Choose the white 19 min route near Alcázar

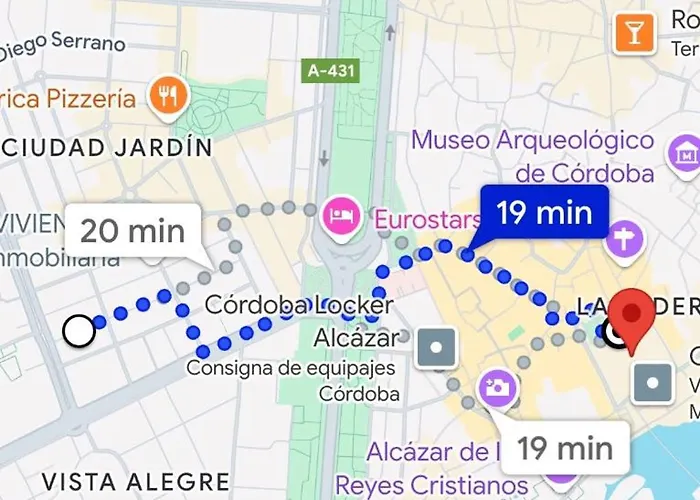tap(565, 449)
